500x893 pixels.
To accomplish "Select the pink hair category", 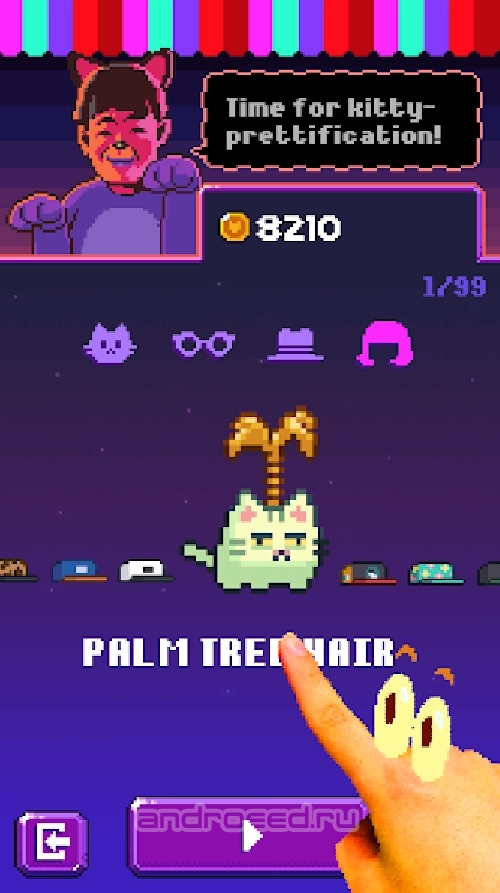I will click(384, 343).
